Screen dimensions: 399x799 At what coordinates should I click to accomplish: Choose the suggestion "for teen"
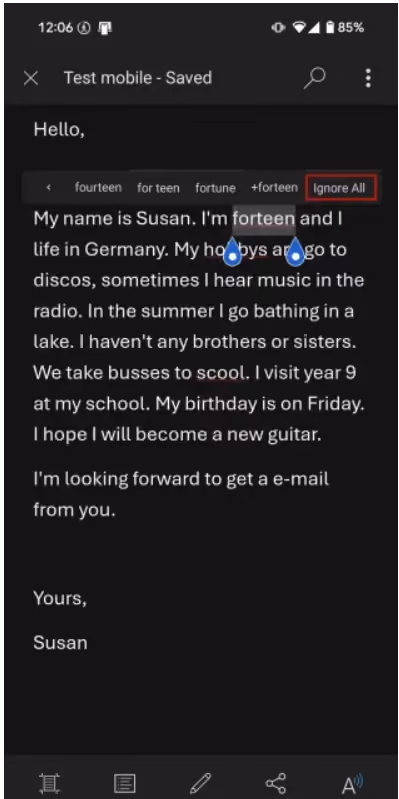(158, 188)
